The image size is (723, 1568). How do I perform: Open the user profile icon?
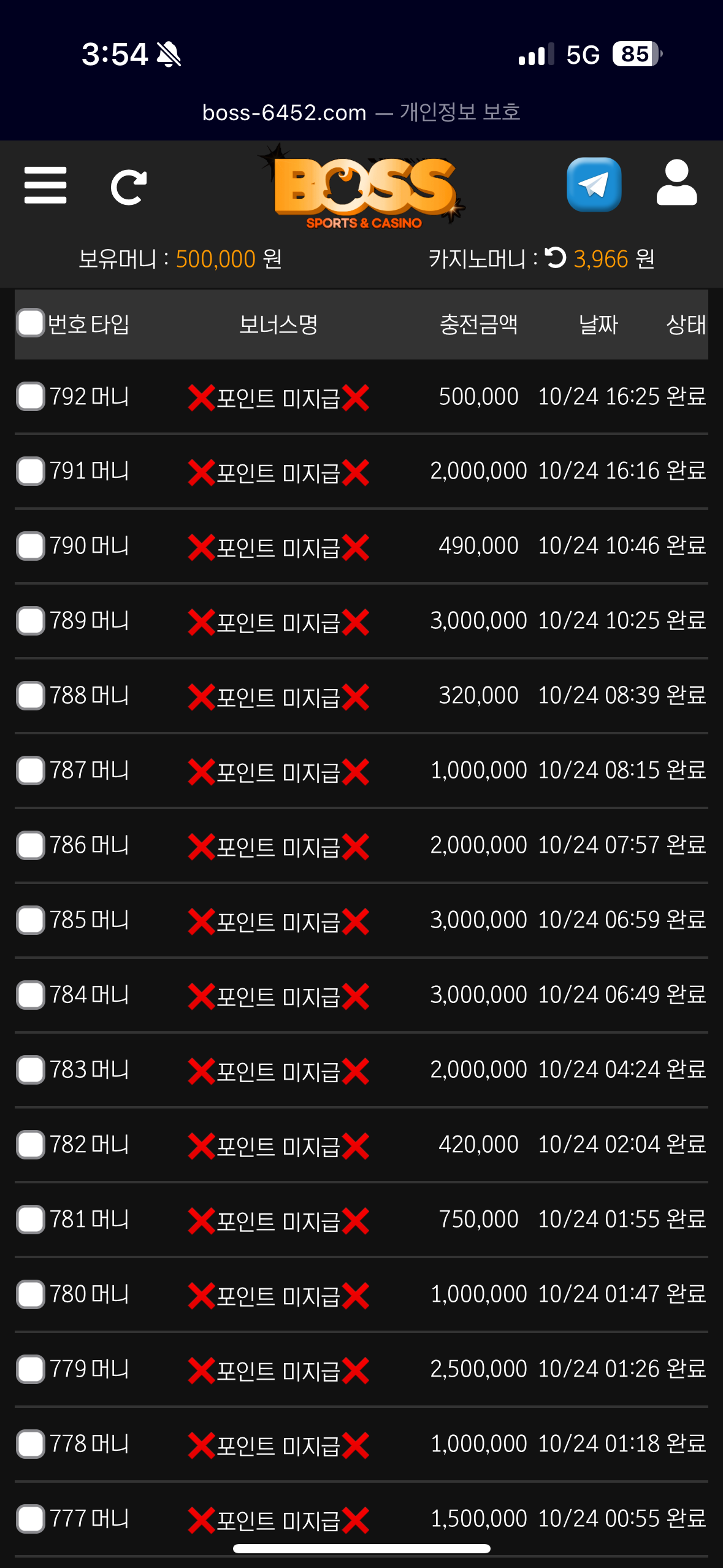(676, 183)
